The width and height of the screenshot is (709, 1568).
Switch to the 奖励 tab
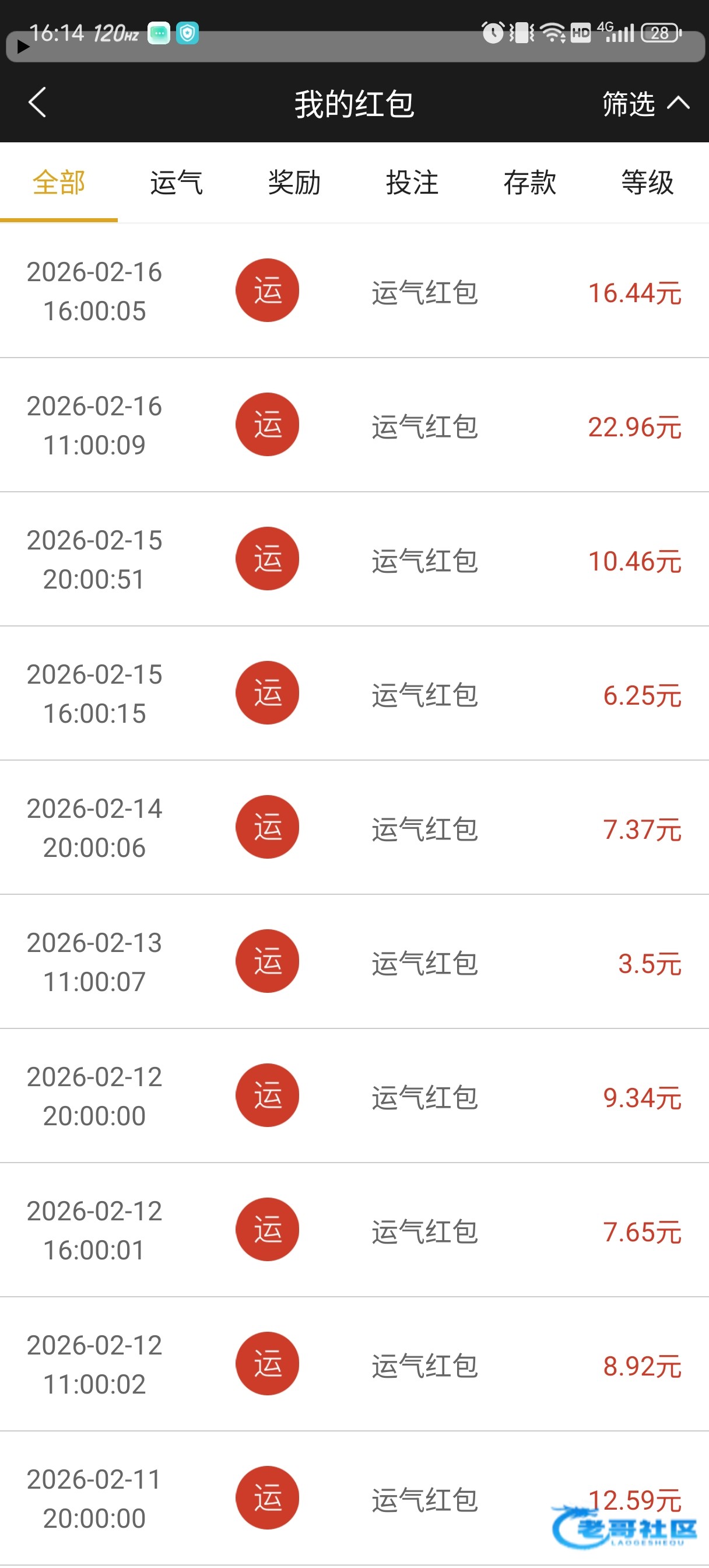tap(294, 183)
